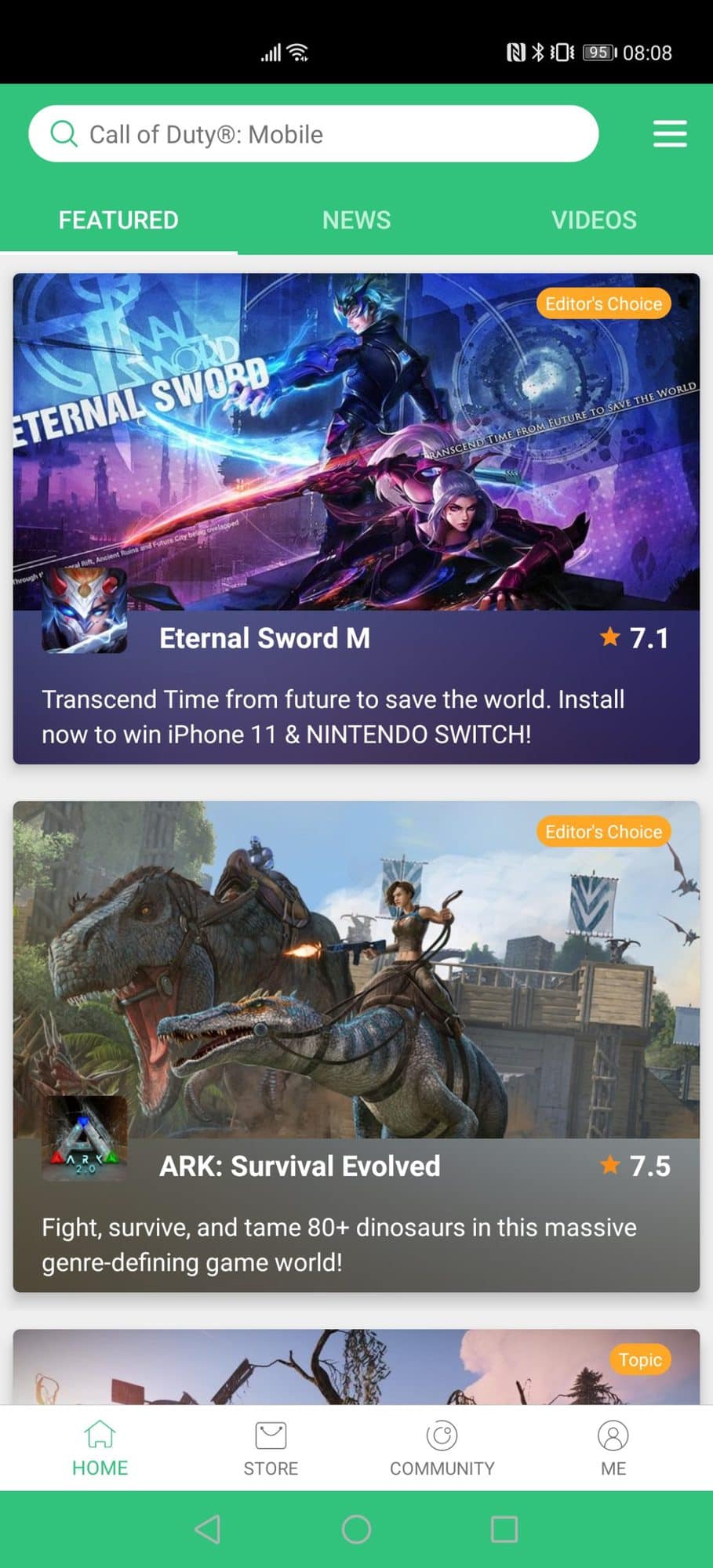Switch to the News tab
Image resolution: width=713 pixels, height=1568 pixels.
click(x=356, y=220)
